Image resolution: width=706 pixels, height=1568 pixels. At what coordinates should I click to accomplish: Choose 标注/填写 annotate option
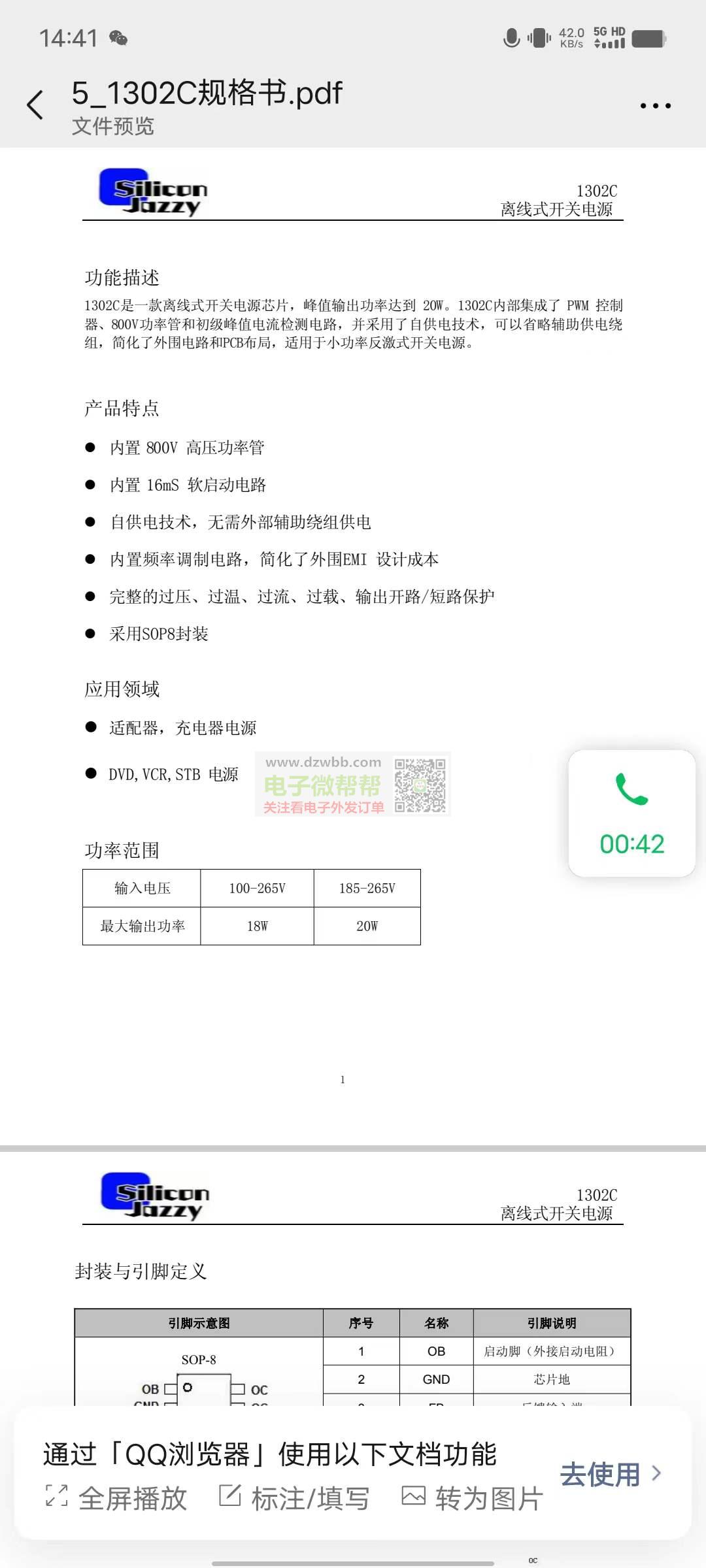(x=294, y=1498)
